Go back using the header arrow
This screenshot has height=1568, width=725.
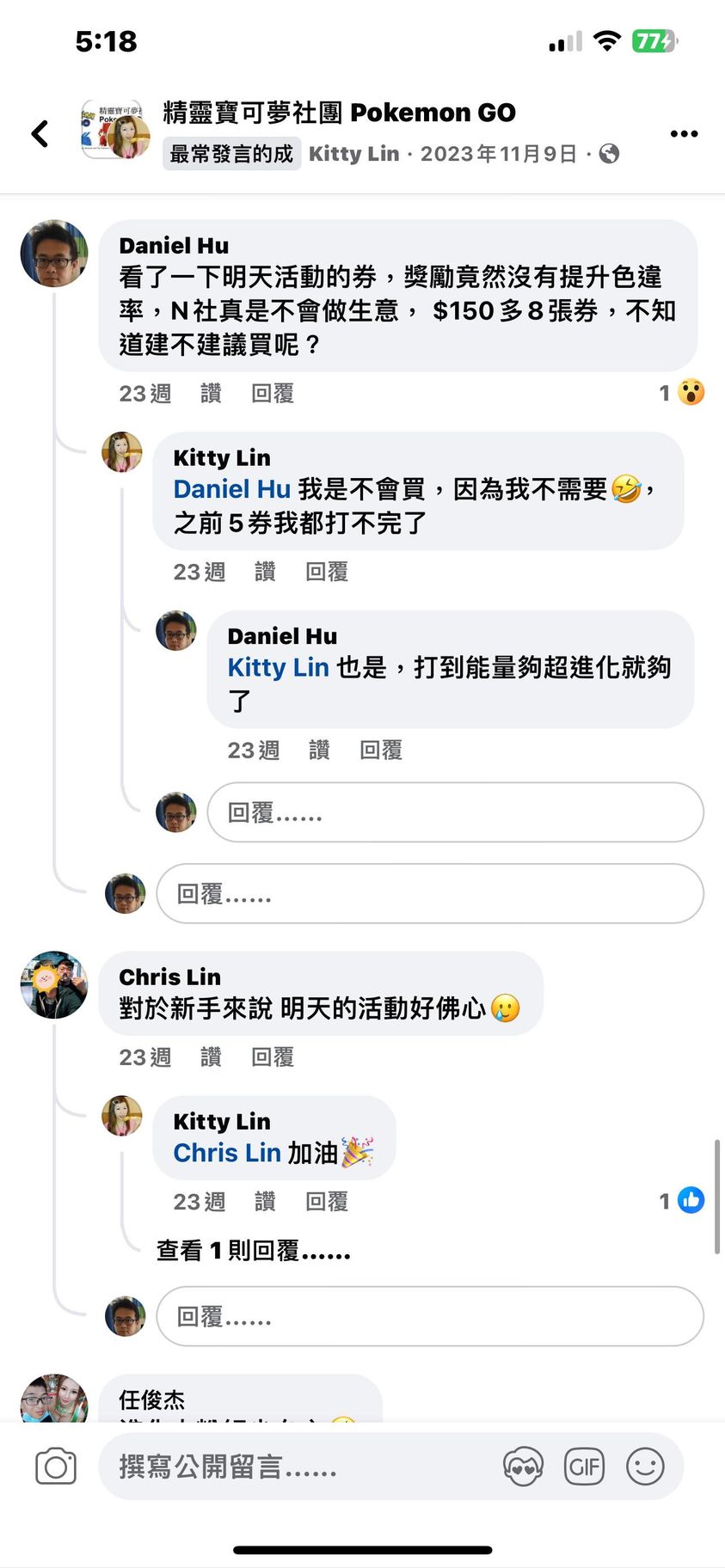[40, 133]
